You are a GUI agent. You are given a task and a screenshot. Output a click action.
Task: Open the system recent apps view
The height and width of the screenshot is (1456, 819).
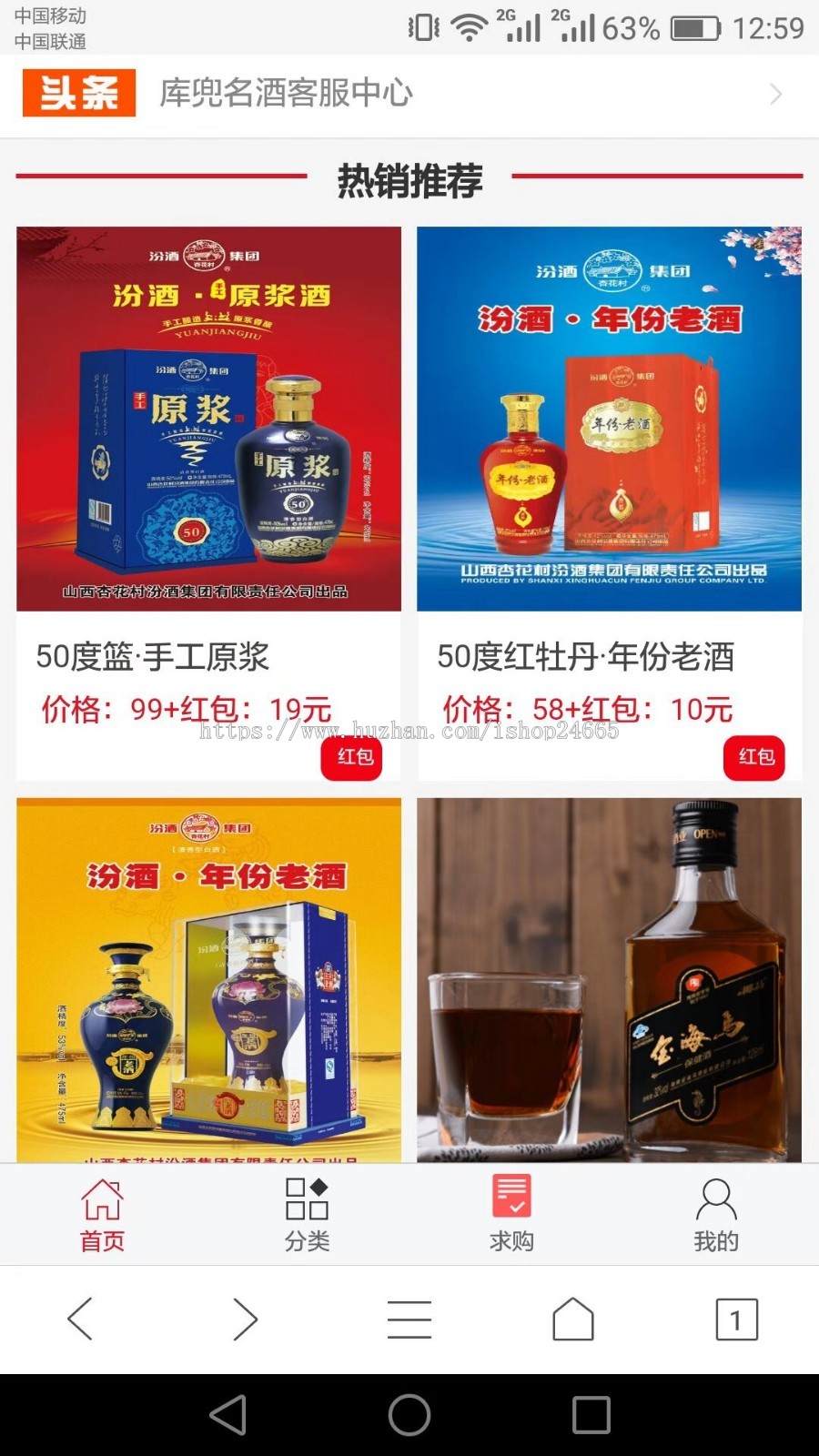click(x=591, y=1415)
